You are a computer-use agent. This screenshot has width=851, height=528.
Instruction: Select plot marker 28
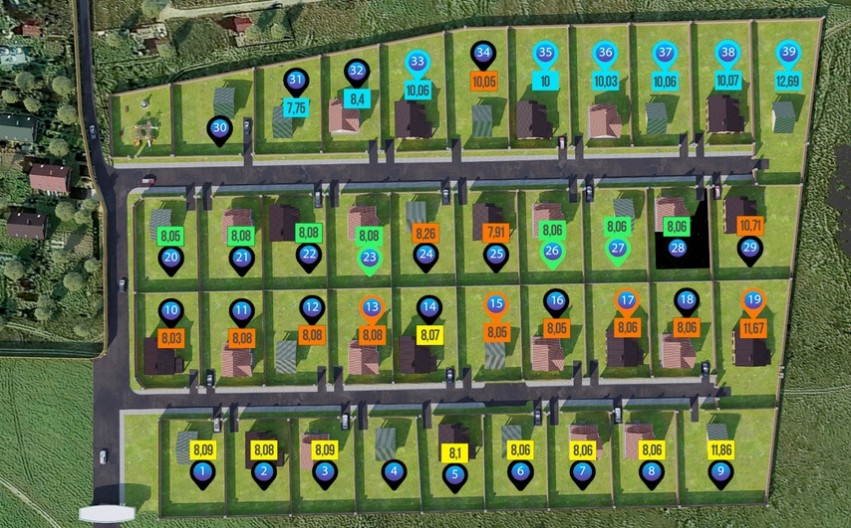pos(678,247)
